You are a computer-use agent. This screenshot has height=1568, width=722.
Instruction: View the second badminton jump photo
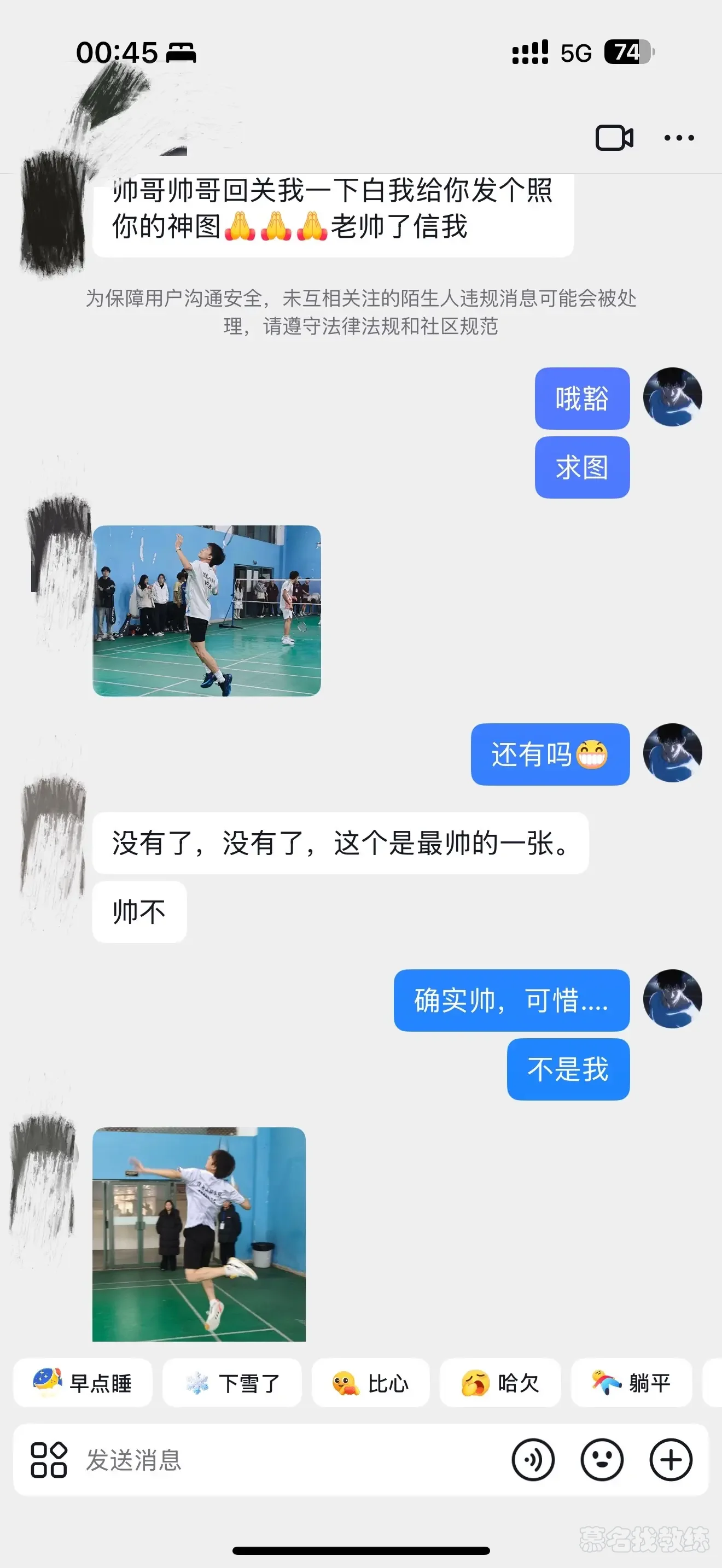[x=199, y=1234]
